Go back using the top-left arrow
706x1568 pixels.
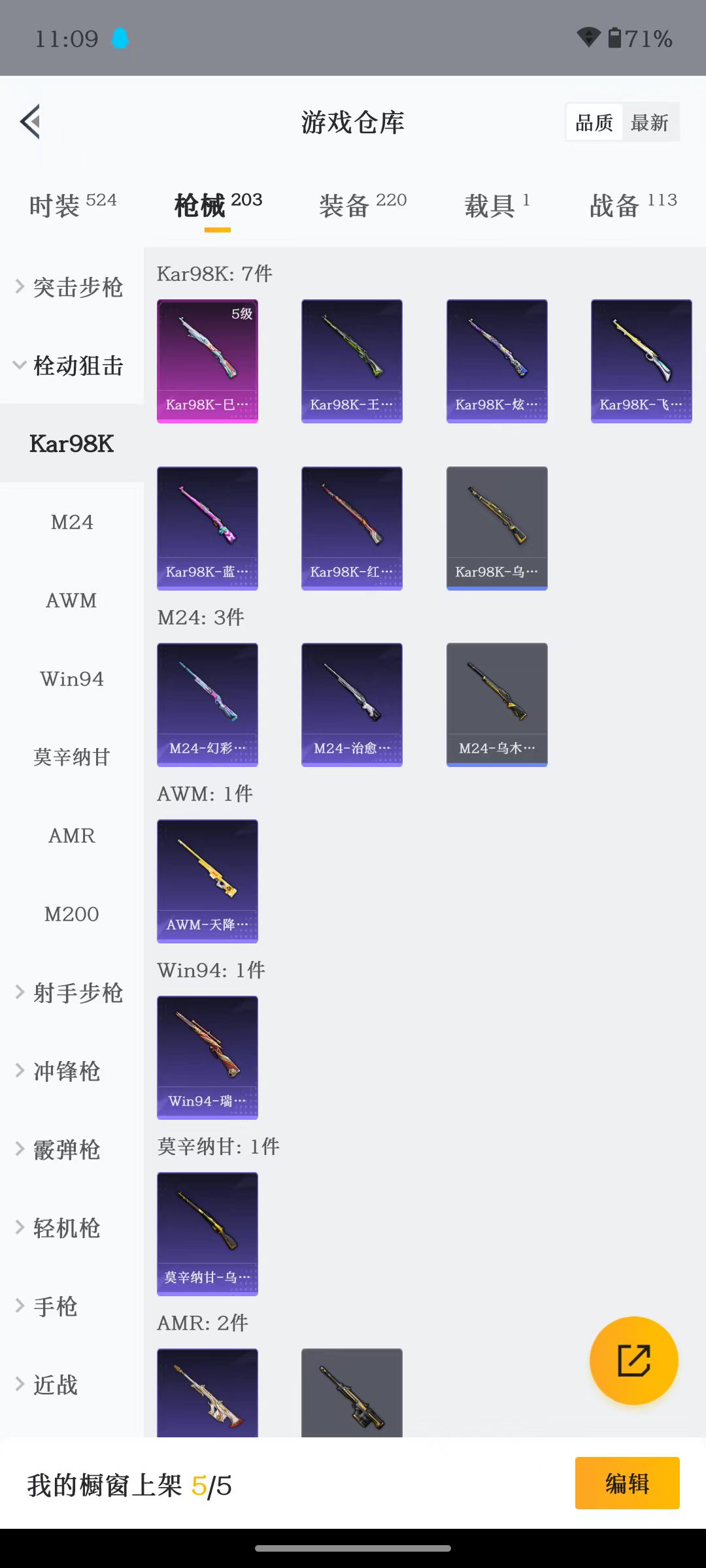(31, 122)
